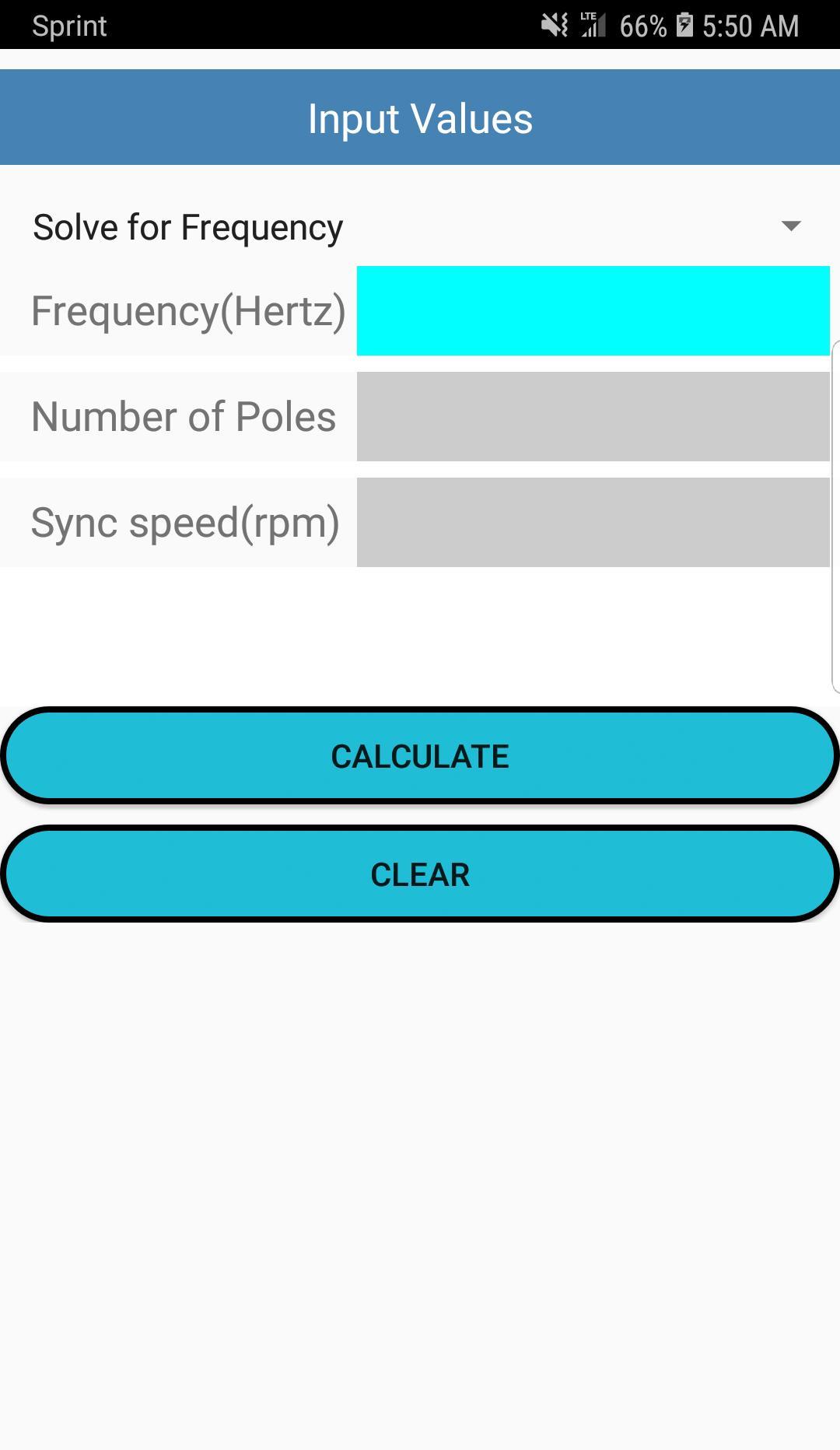Select the Solve for Frequency option text
The height and width of the screenshot is (1450, 840).
point(185,226)
